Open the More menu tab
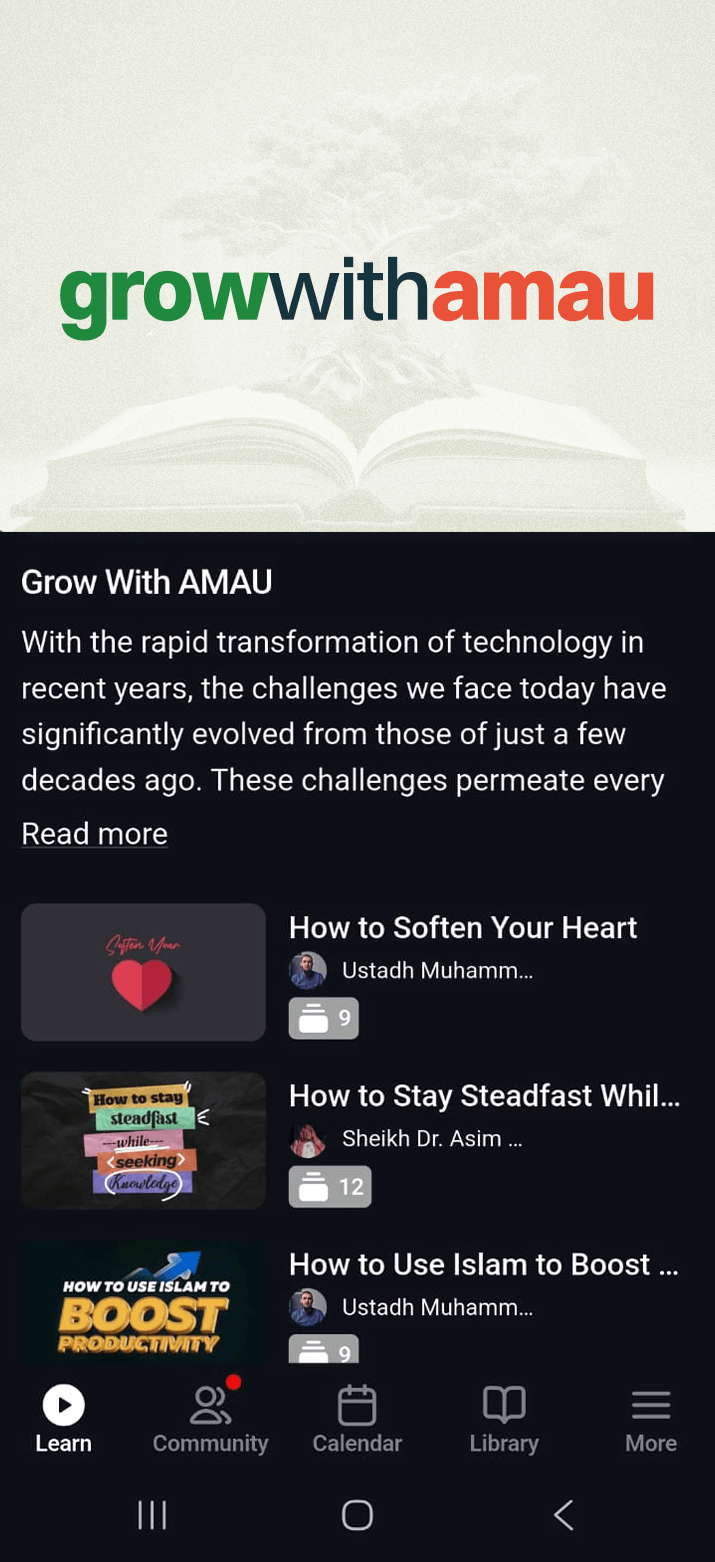The width and height of the screenshot is (715, 1562). tap(651, 1418)
